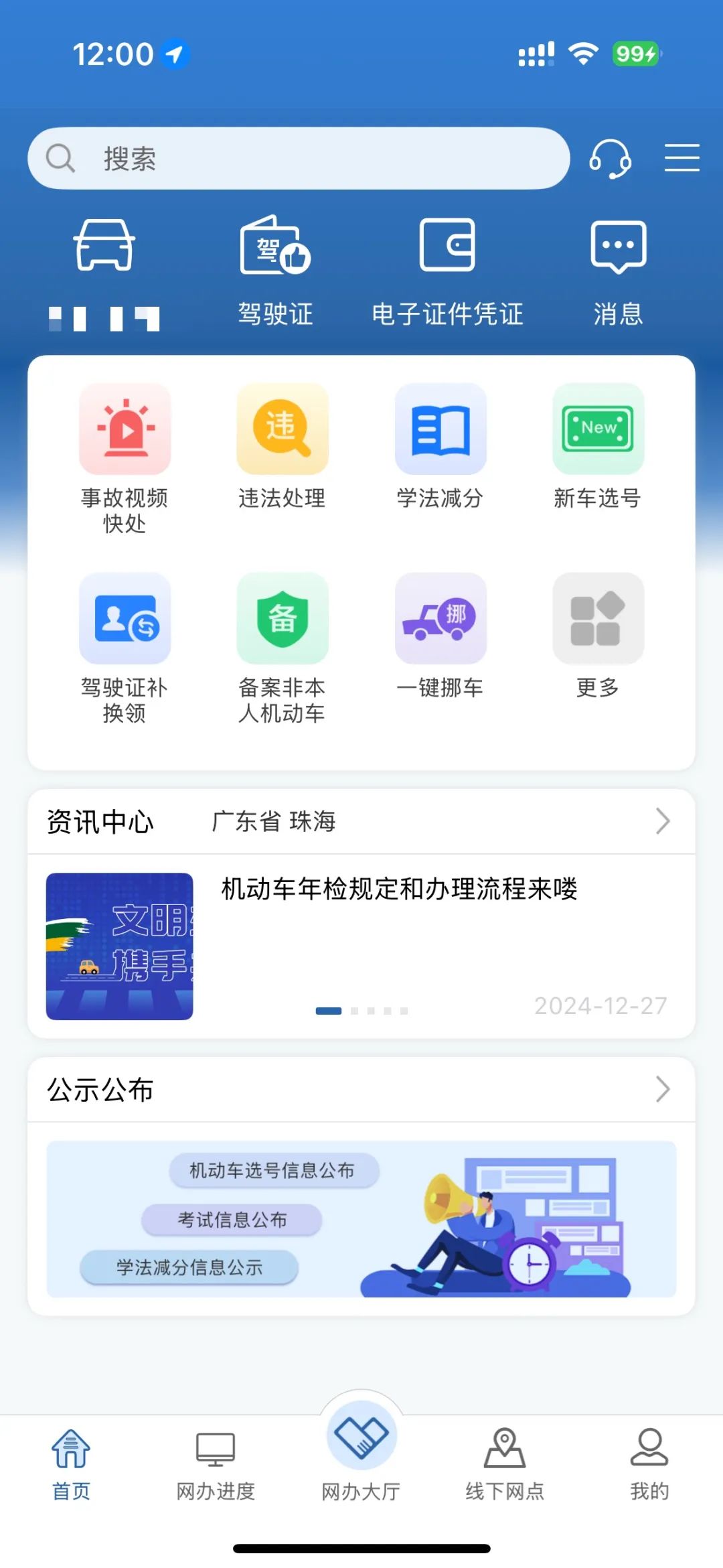723x1568 pixels.
Task: Open 消息 message center
Action: pyautogui.click(x=618, y=268)
